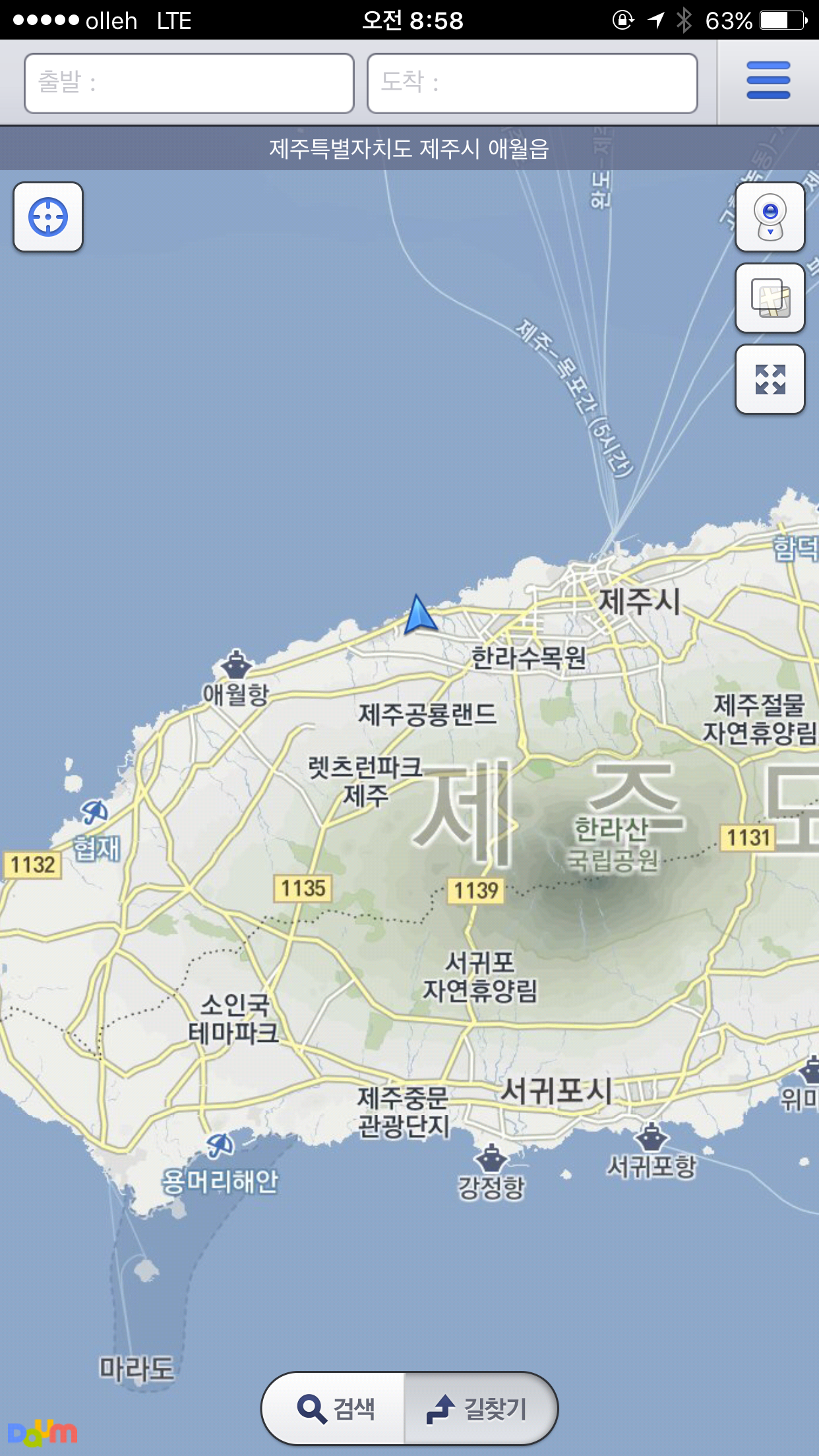Viewport: 819px width, 1456px height.
Task: Select the 검색 search button
Action: [x=335, y=1409]
